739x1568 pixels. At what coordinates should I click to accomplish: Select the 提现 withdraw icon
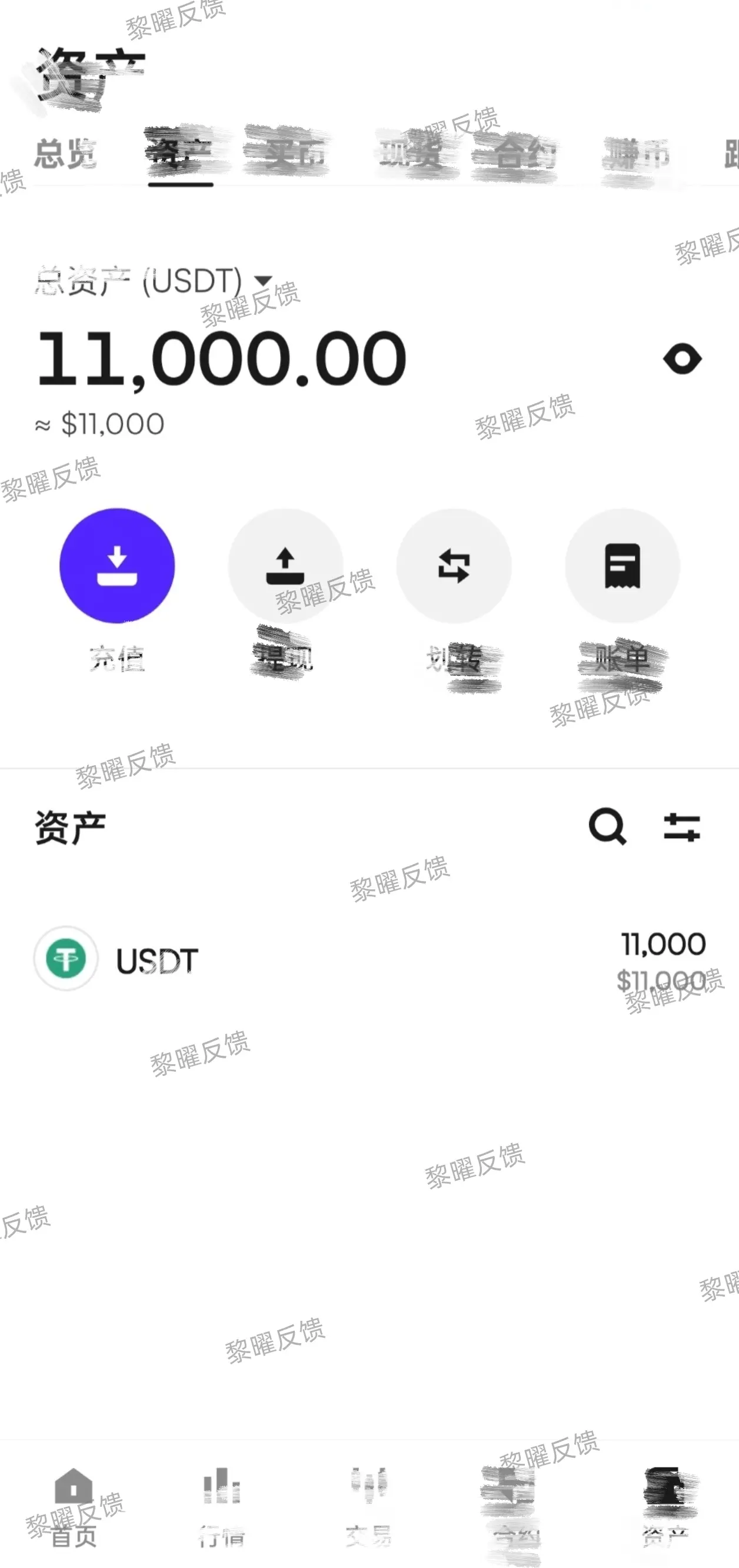tap(285, 566)
